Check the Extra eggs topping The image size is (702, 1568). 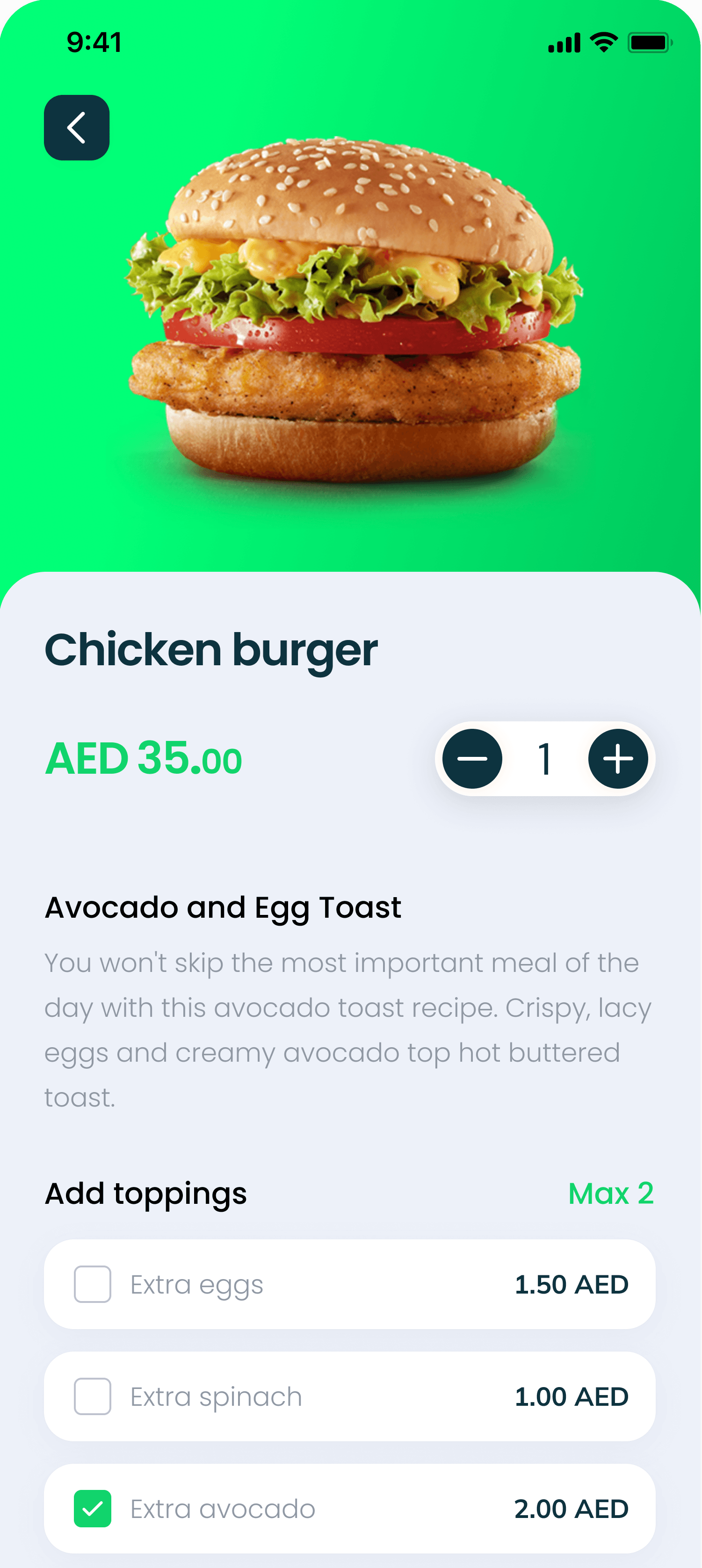93,1284
